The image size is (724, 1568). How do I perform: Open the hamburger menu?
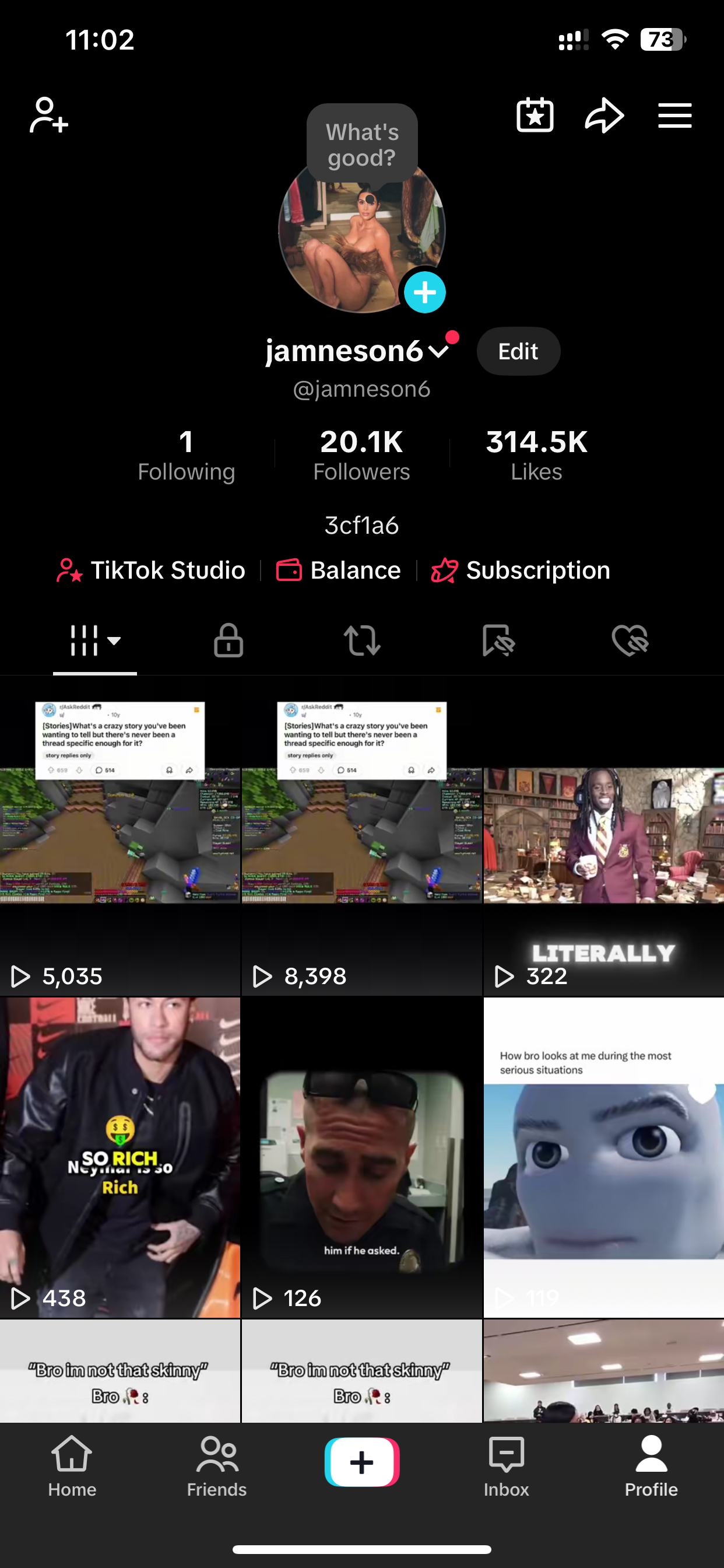point(674,115)
